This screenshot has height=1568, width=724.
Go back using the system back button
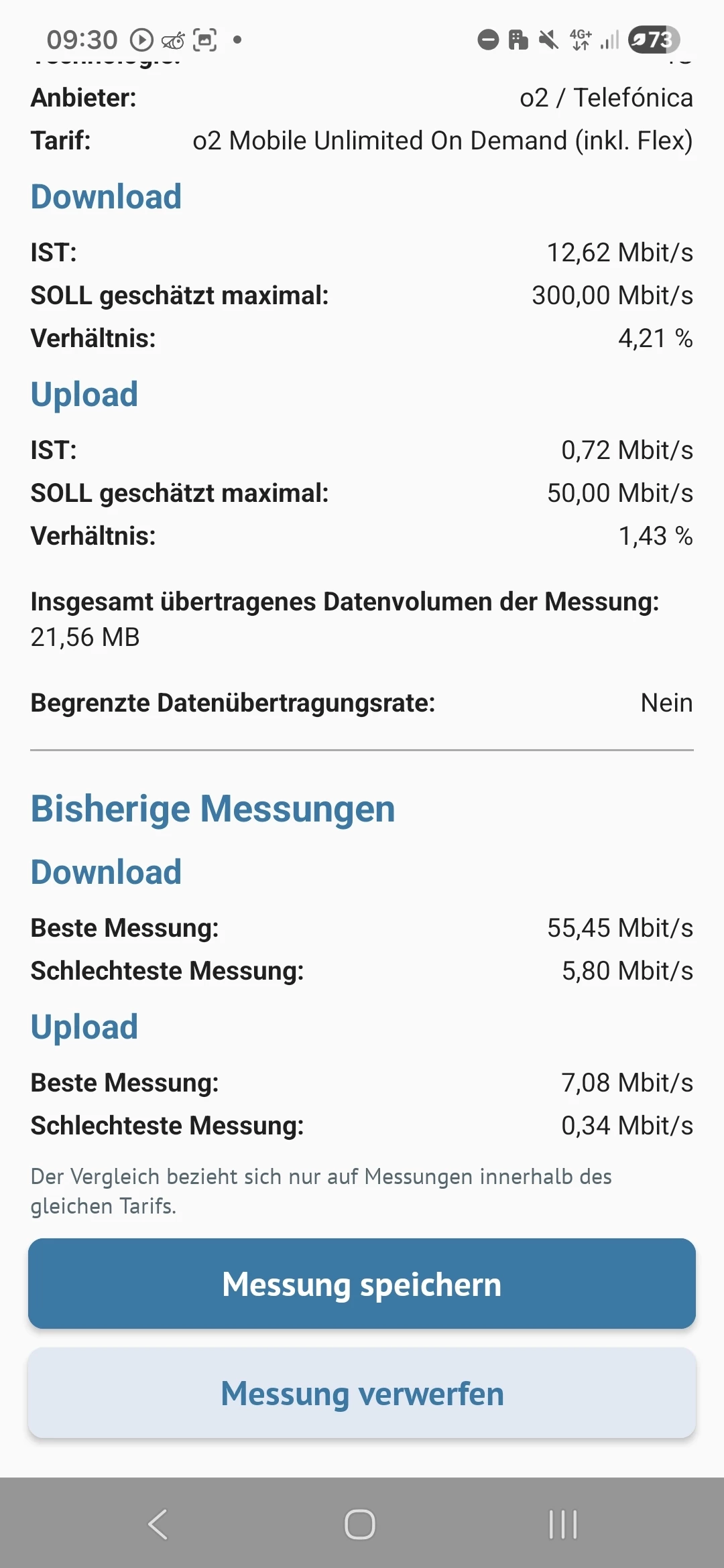158,1524
